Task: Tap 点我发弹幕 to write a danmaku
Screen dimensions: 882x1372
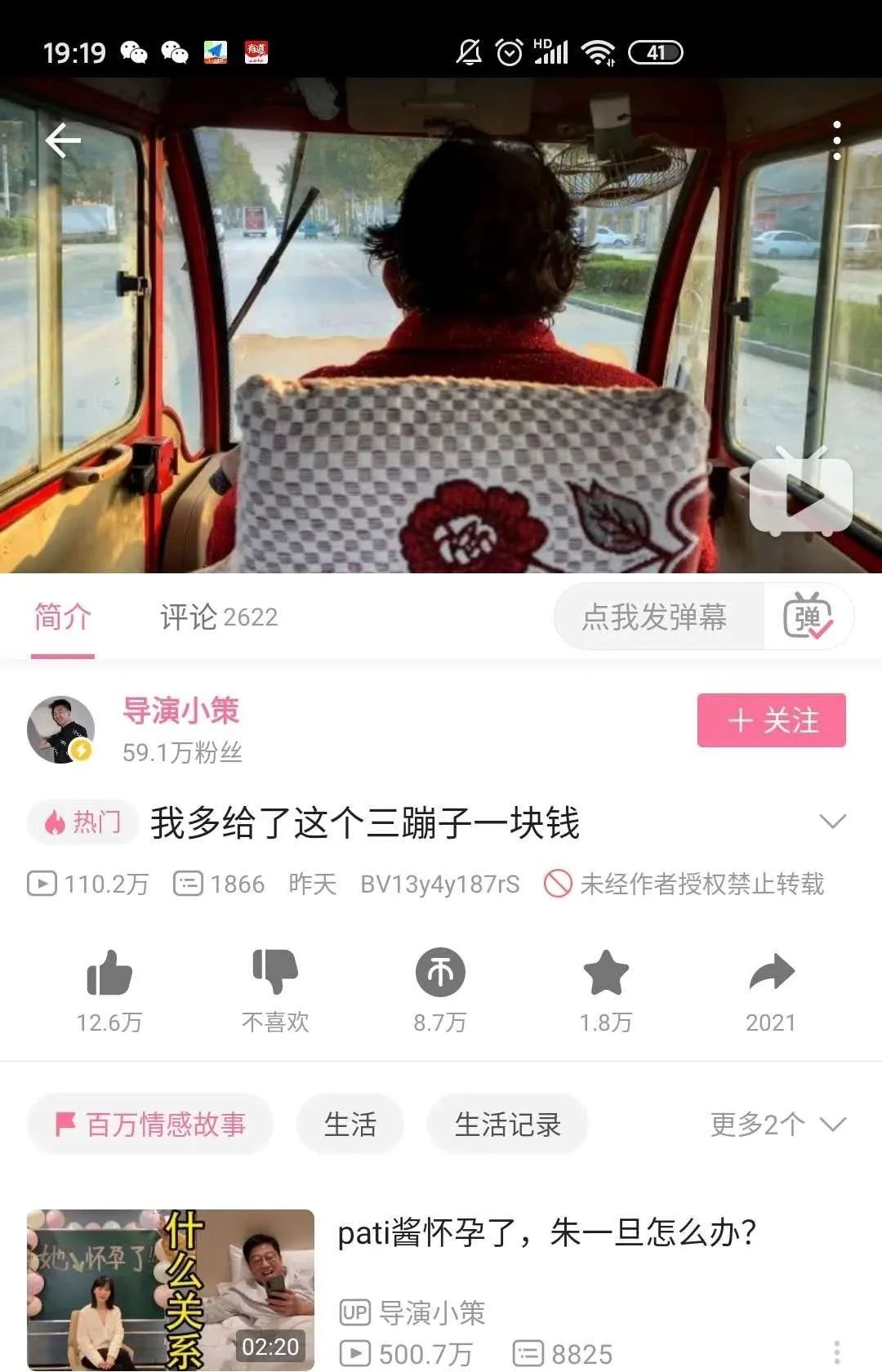Action: tap(655, 617)
